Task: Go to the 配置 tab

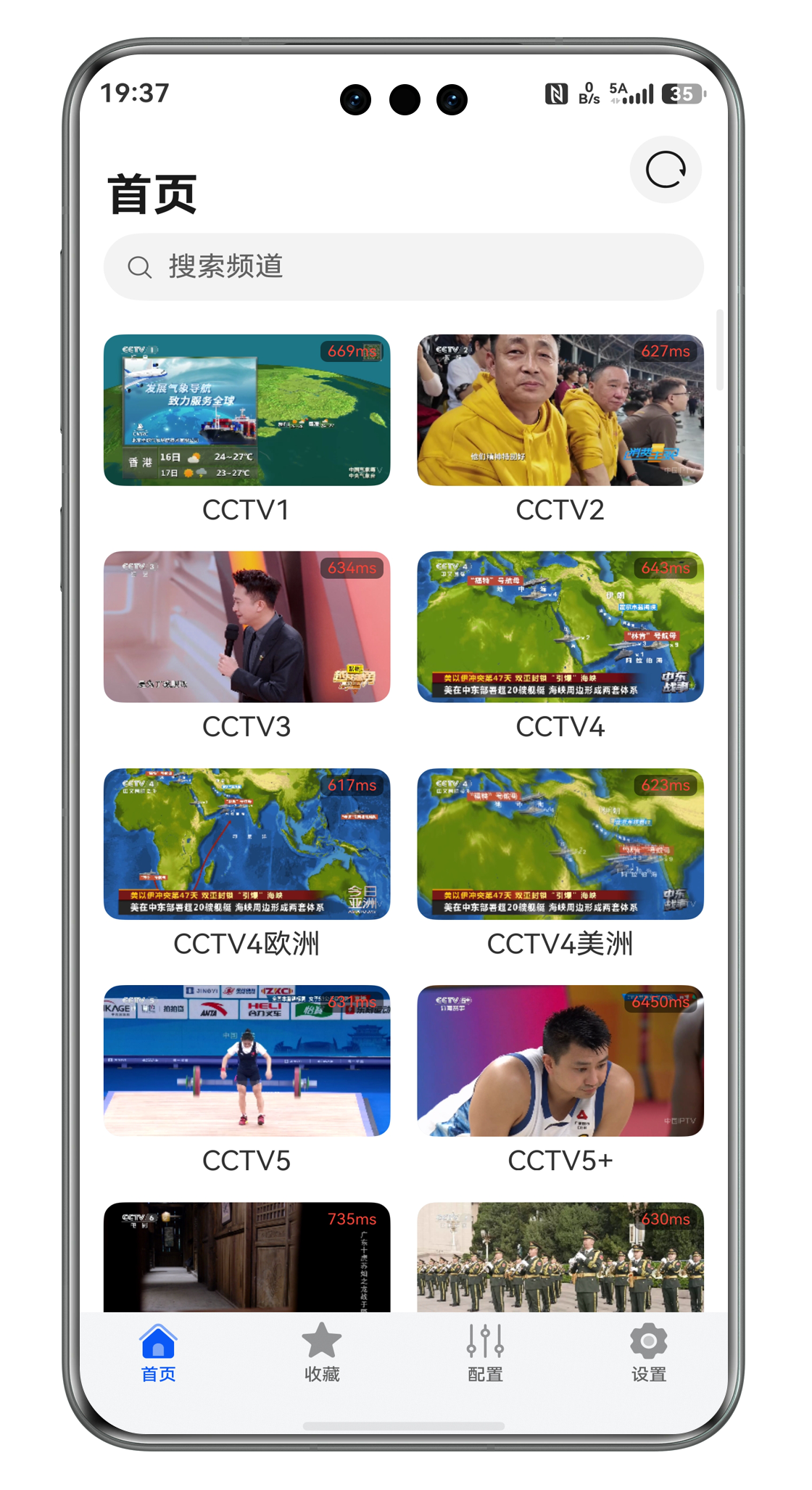Action: 485,1352
